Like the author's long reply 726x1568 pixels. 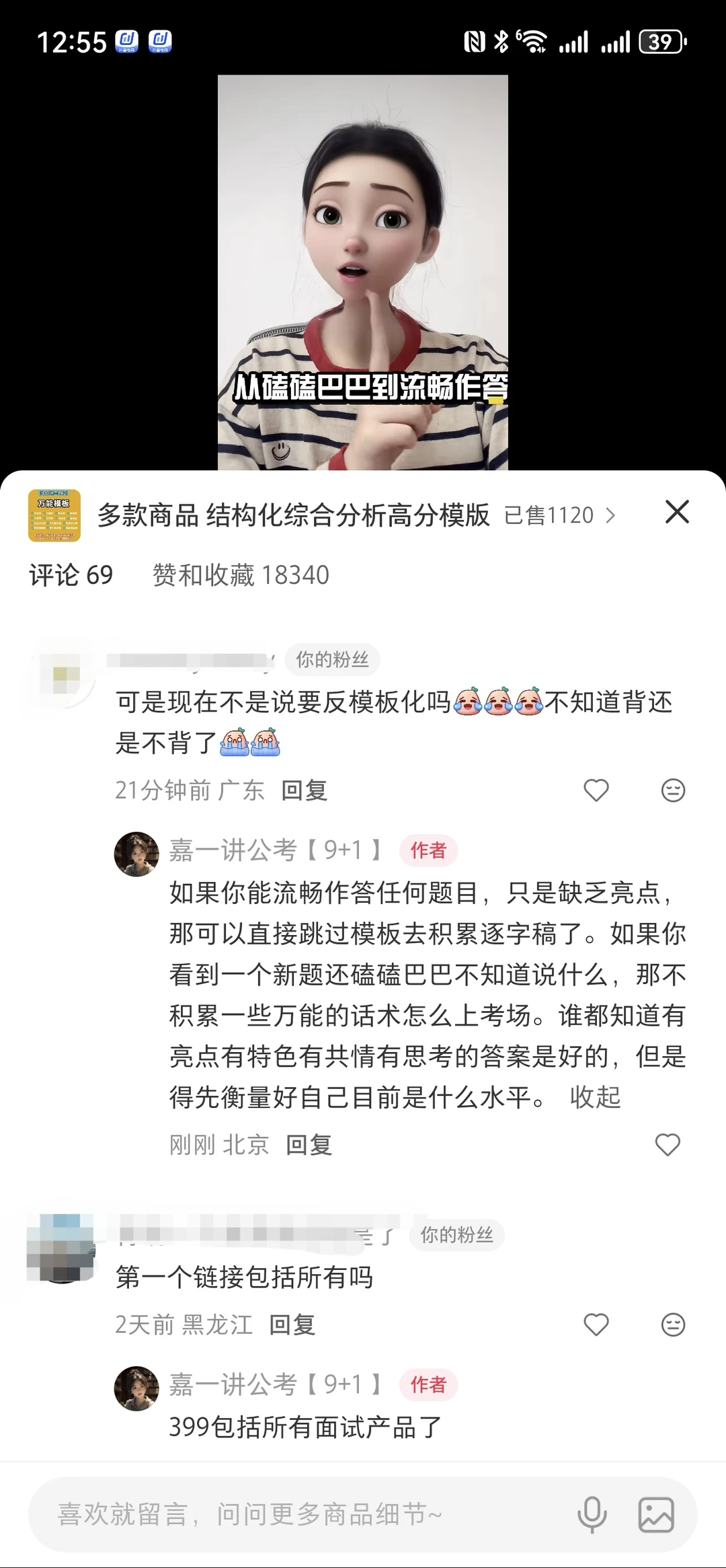tap(668, 1144)
